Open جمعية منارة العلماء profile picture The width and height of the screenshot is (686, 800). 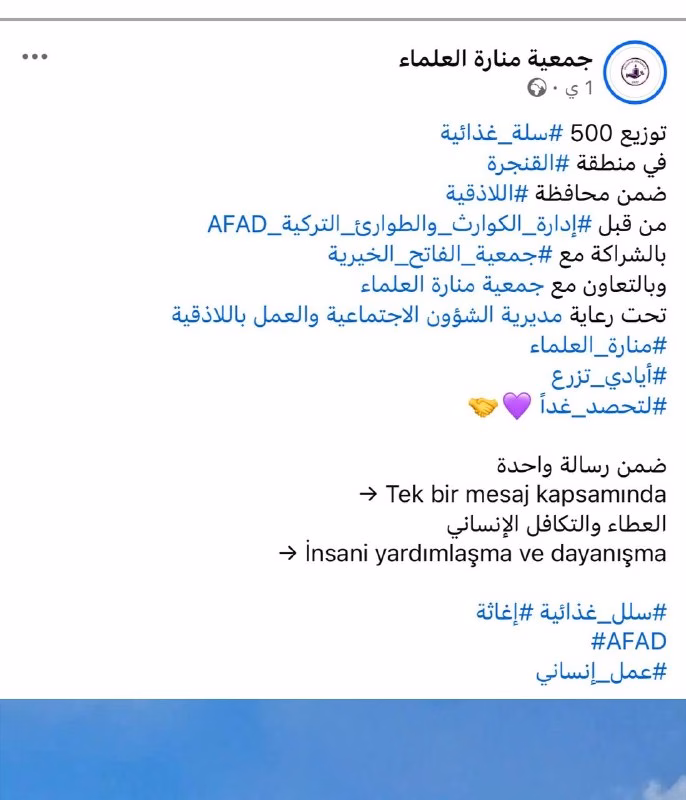tap(635, 72)
